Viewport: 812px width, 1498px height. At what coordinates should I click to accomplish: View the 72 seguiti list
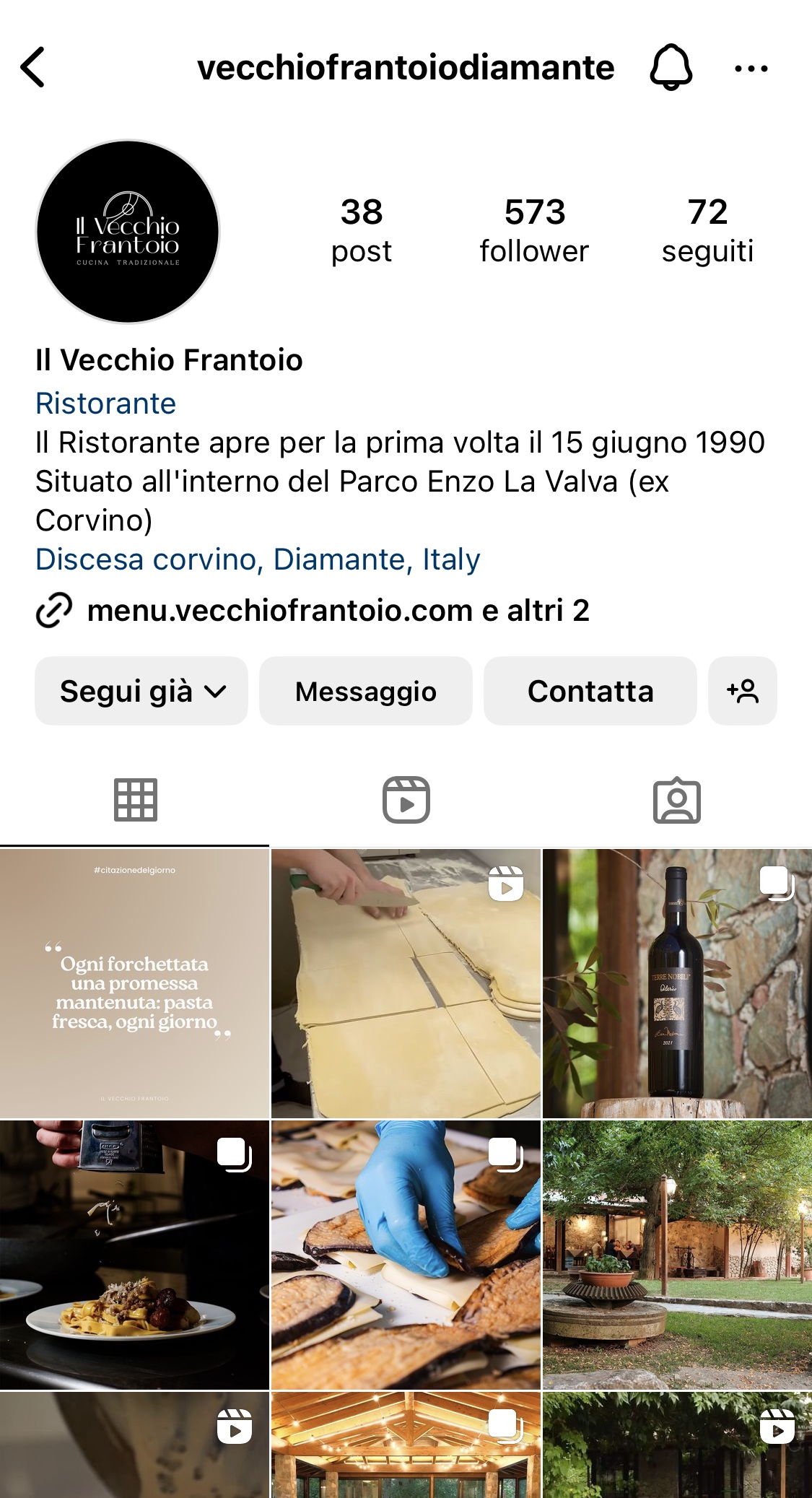point(707,230)
